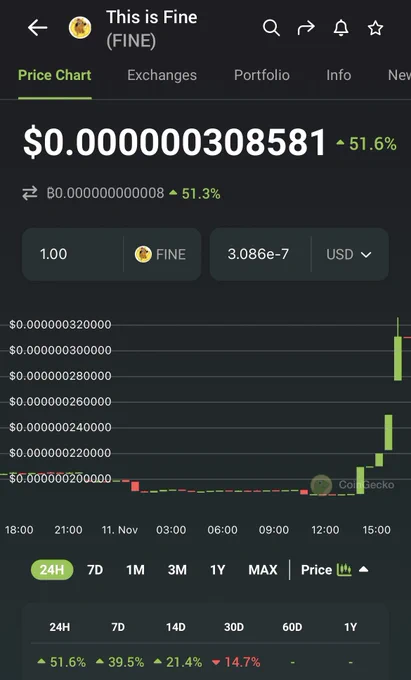Choose the 1M chart range
The width and height of the screenshot is (411, 680).
[135, 569]
